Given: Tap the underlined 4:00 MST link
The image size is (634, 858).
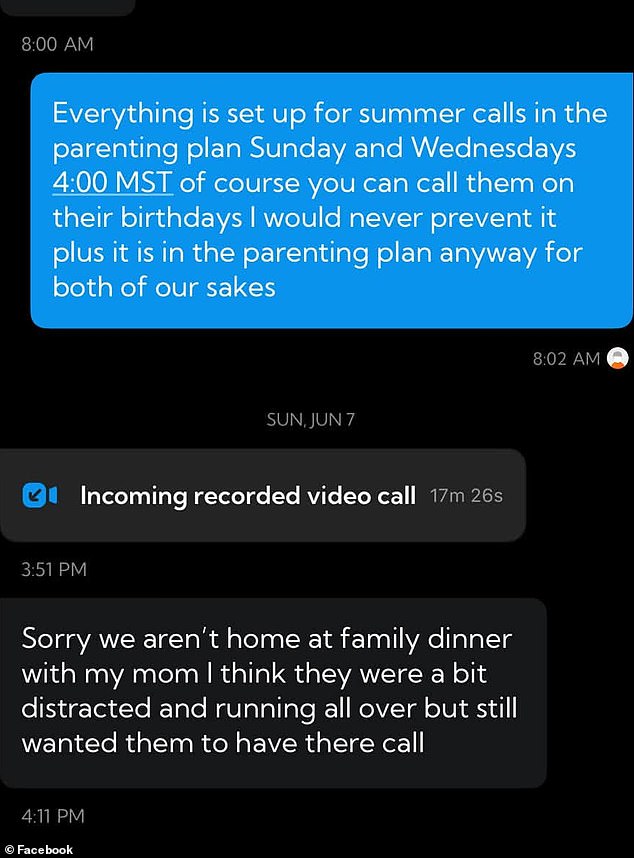Looking at the screenshot, I should [x=113, y=183].
